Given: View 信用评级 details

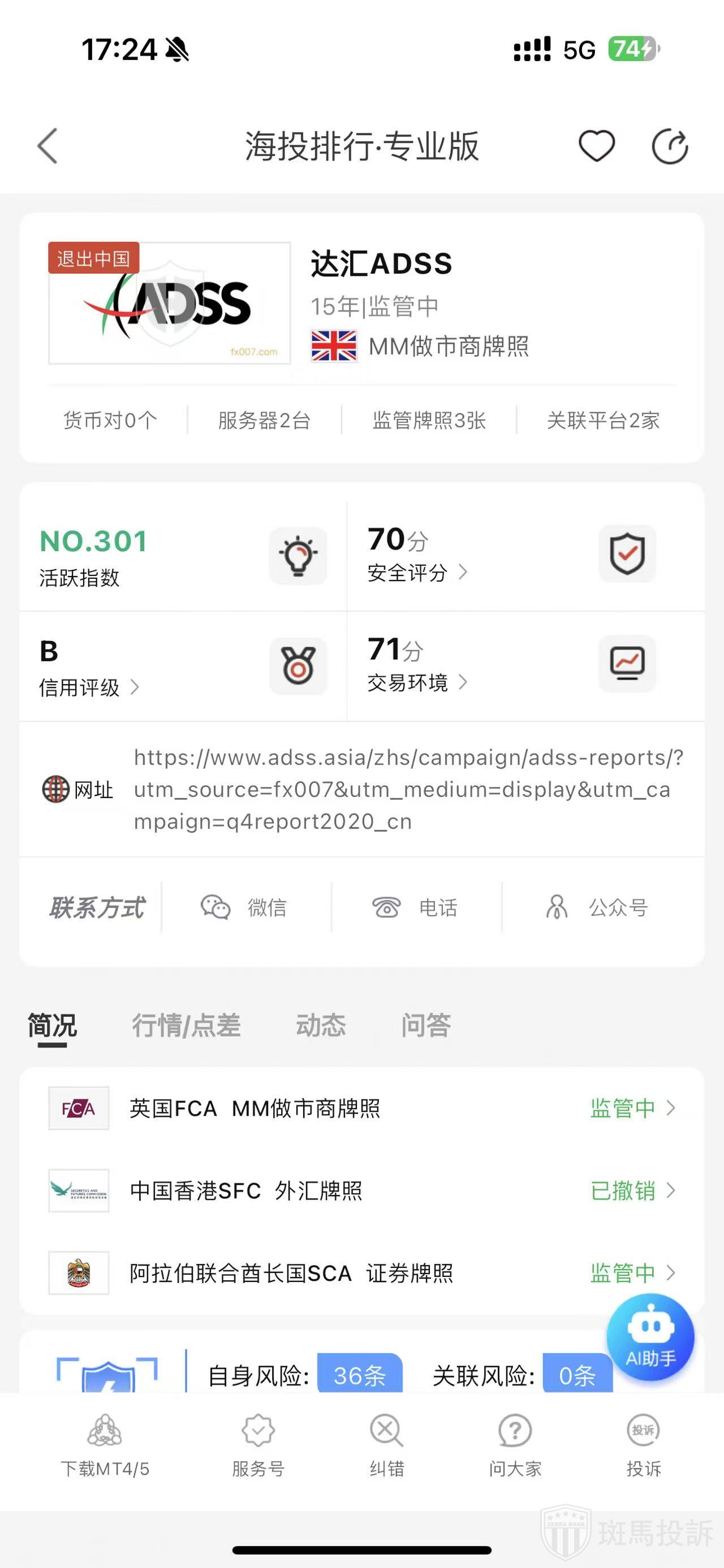Looking at the screenshot, I should [89, 687].
